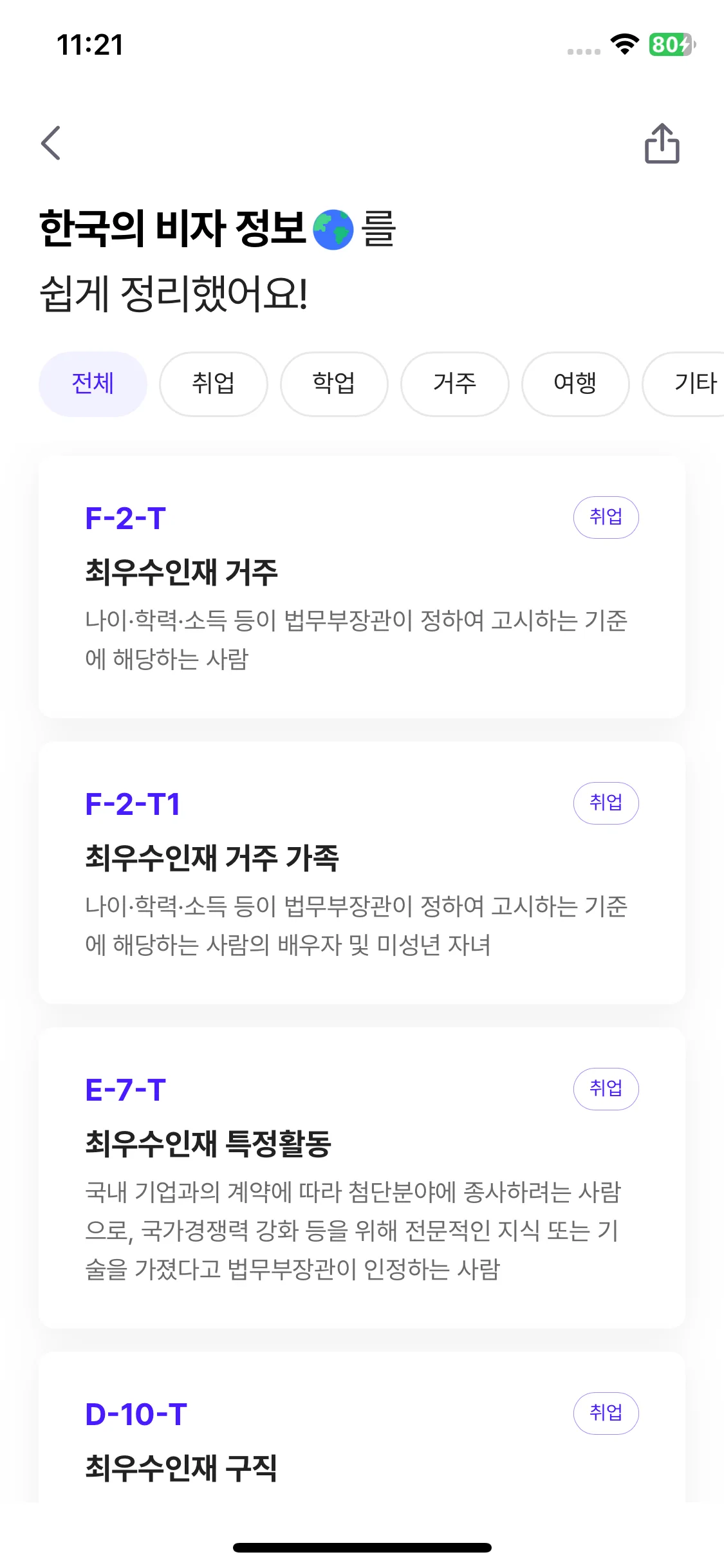
Task: Go back to the previous screen
Action: tap(51, 143)
